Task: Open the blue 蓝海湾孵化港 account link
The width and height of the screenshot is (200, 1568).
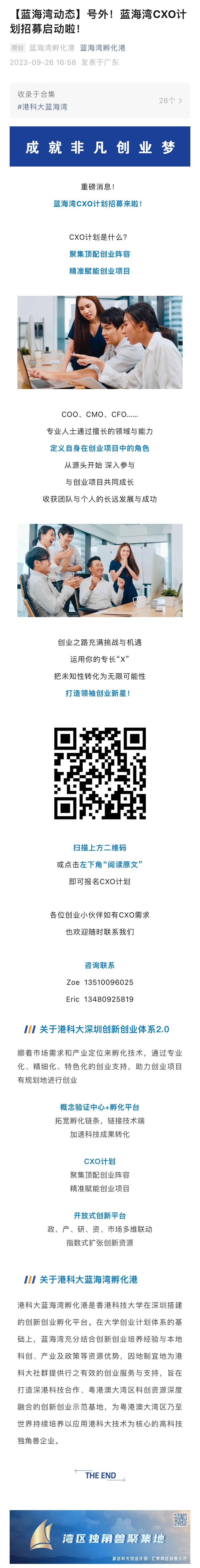Action: coord(103,47)
